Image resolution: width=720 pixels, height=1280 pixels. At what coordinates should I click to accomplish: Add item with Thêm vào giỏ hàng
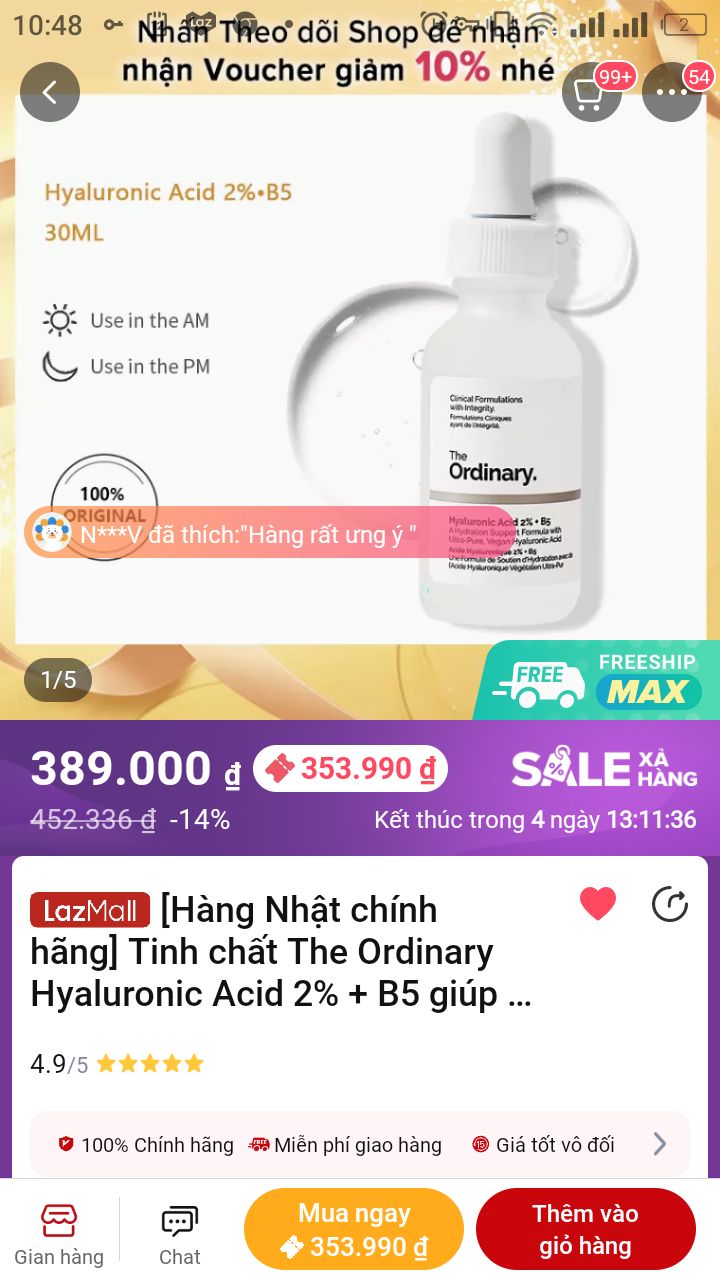pos(585,1230)
